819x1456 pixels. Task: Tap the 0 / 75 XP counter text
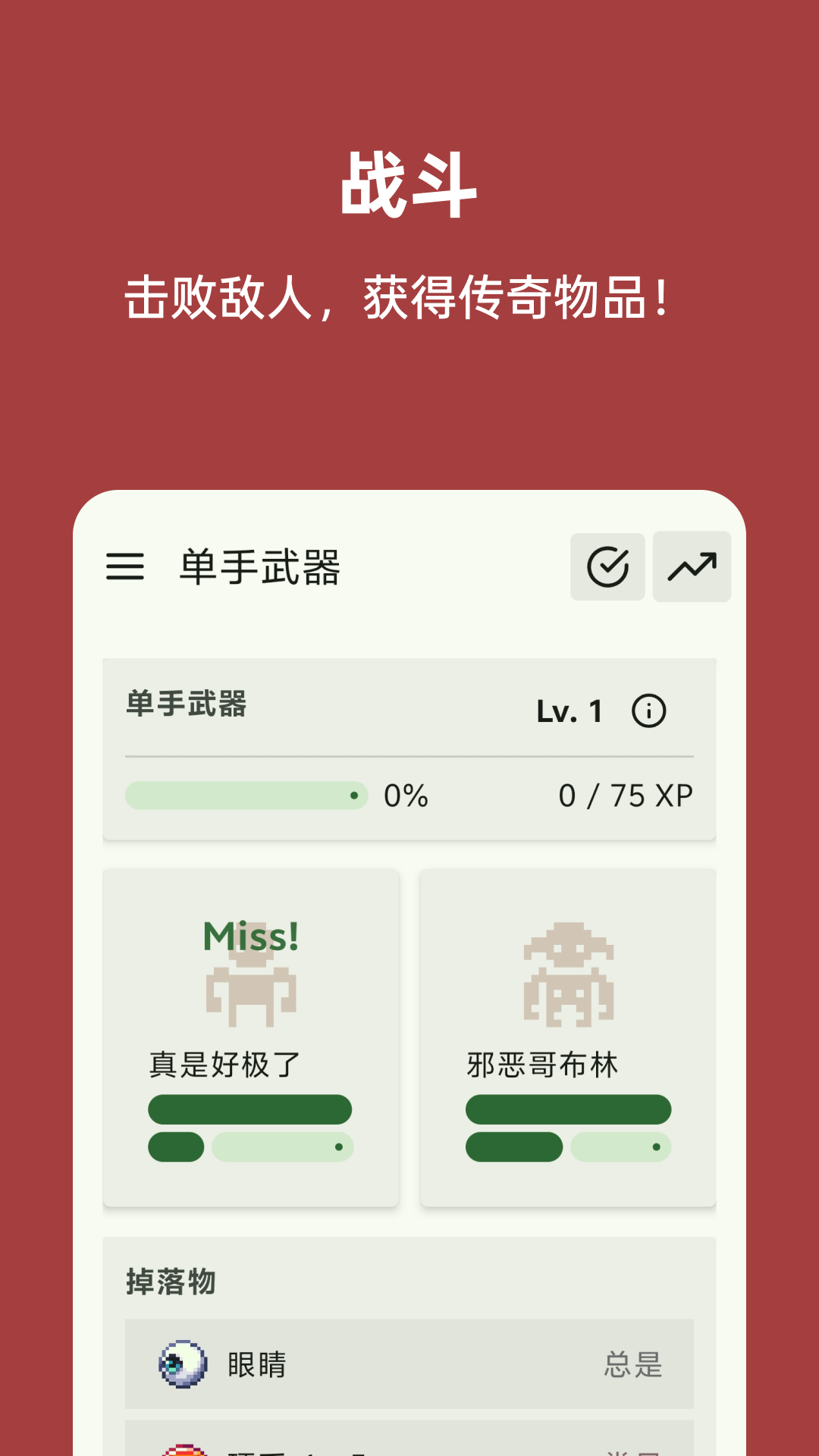(x=626, y=795)
